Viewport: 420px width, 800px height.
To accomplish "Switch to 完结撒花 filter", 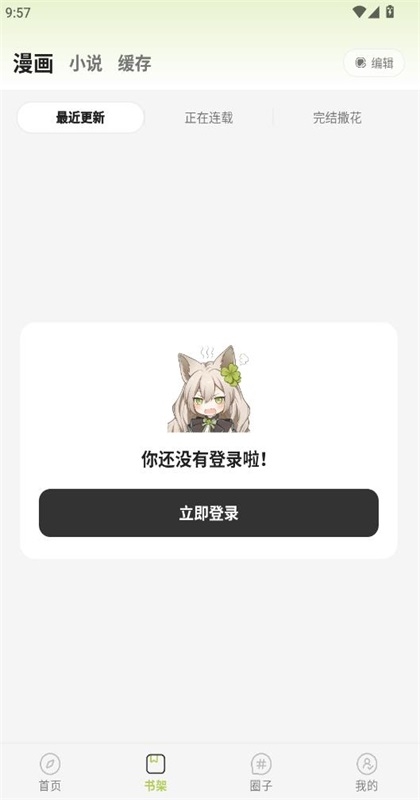I will coord(337,118).
